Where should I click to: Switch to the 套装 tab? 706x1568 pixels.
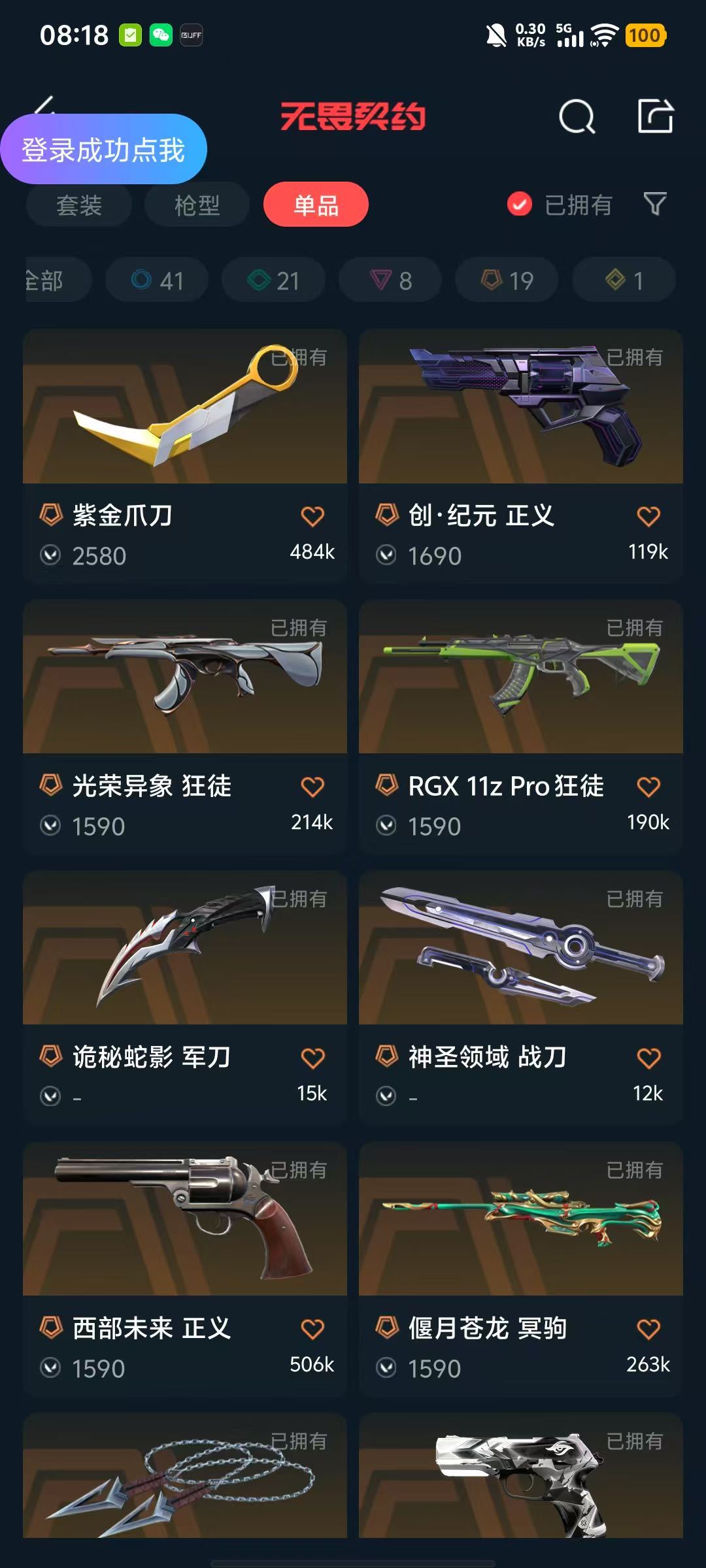[79, 205]
